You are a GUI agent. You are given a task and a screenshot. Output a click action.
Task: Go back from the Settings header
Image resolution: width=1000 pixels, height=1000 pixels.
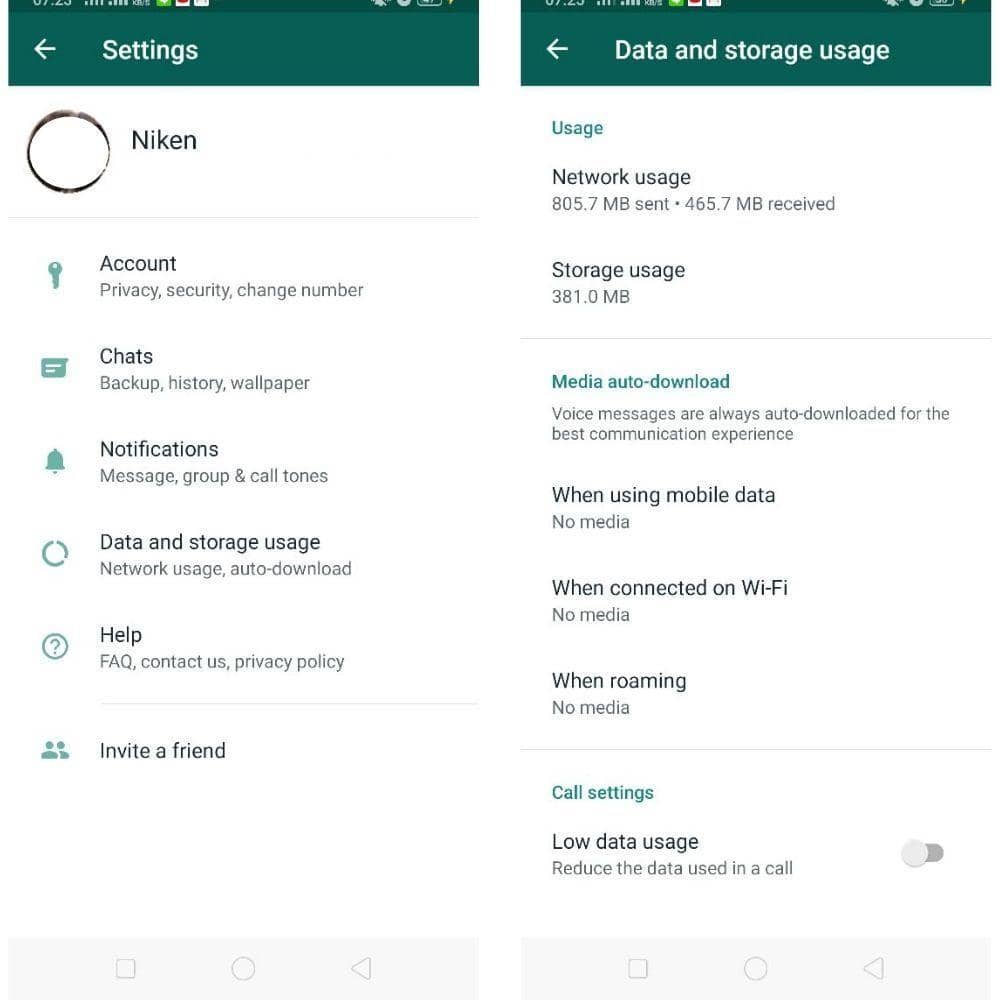point(45,49)
